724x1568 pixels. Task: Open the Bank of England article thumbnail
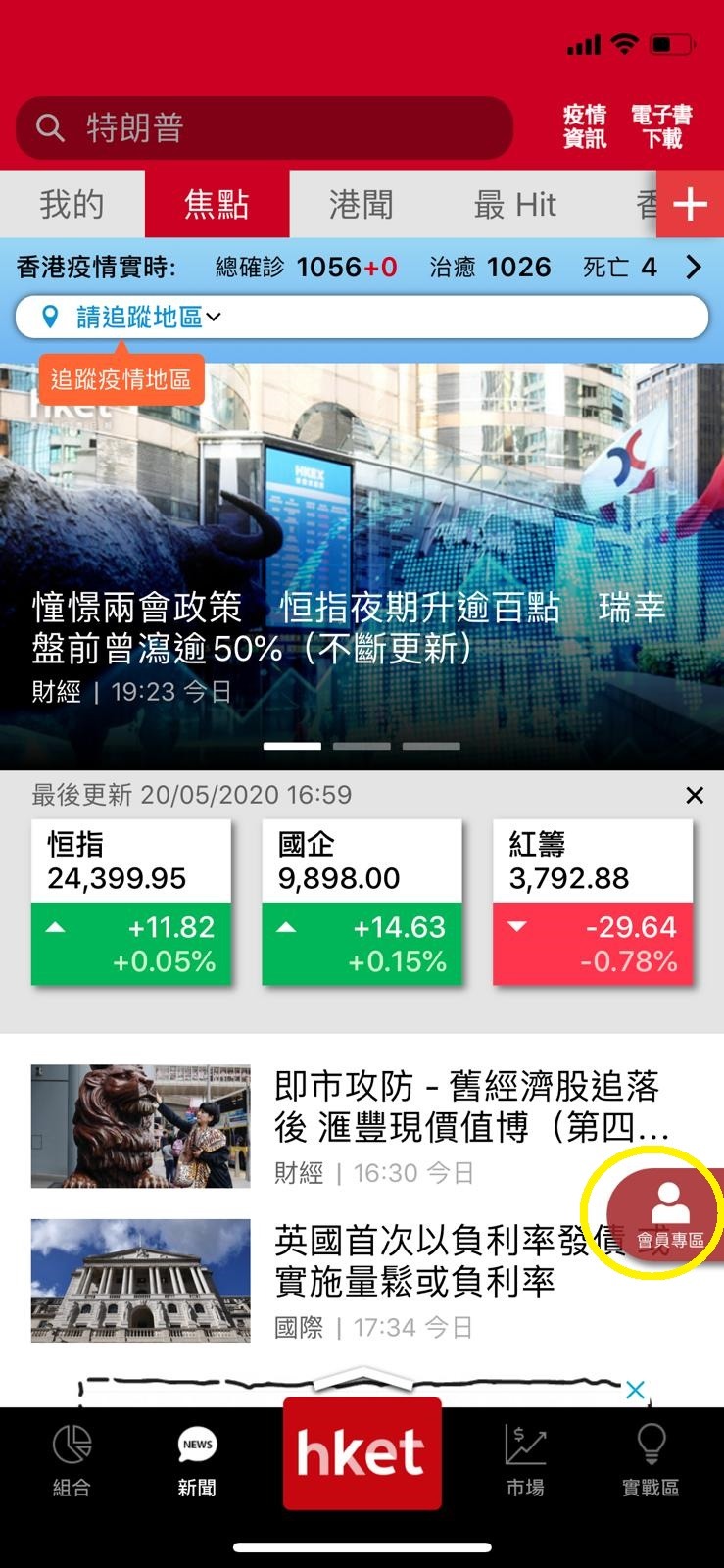(x=140, y=1280)
